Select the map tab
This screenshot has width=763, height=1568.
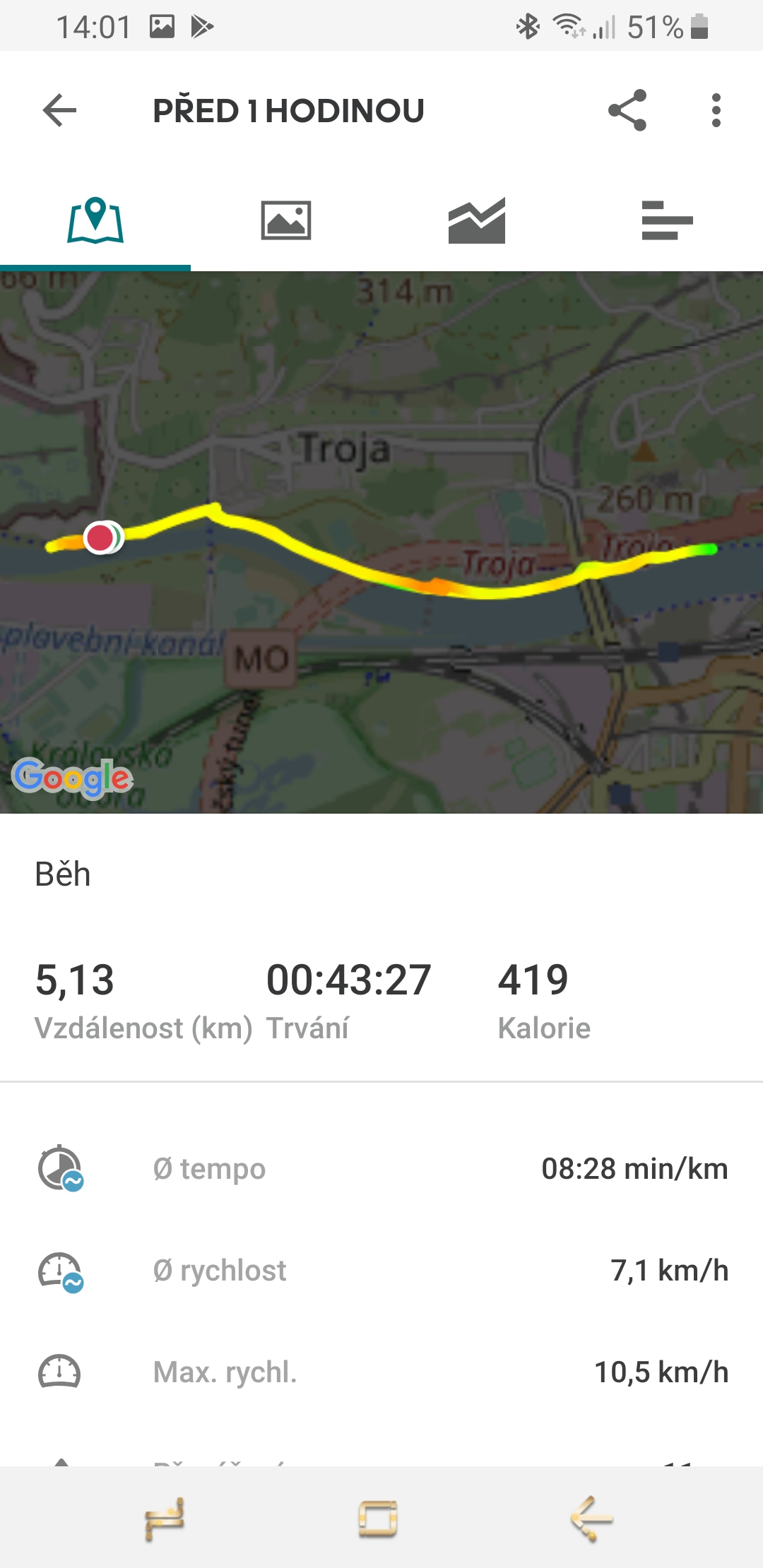pos(95,220)
